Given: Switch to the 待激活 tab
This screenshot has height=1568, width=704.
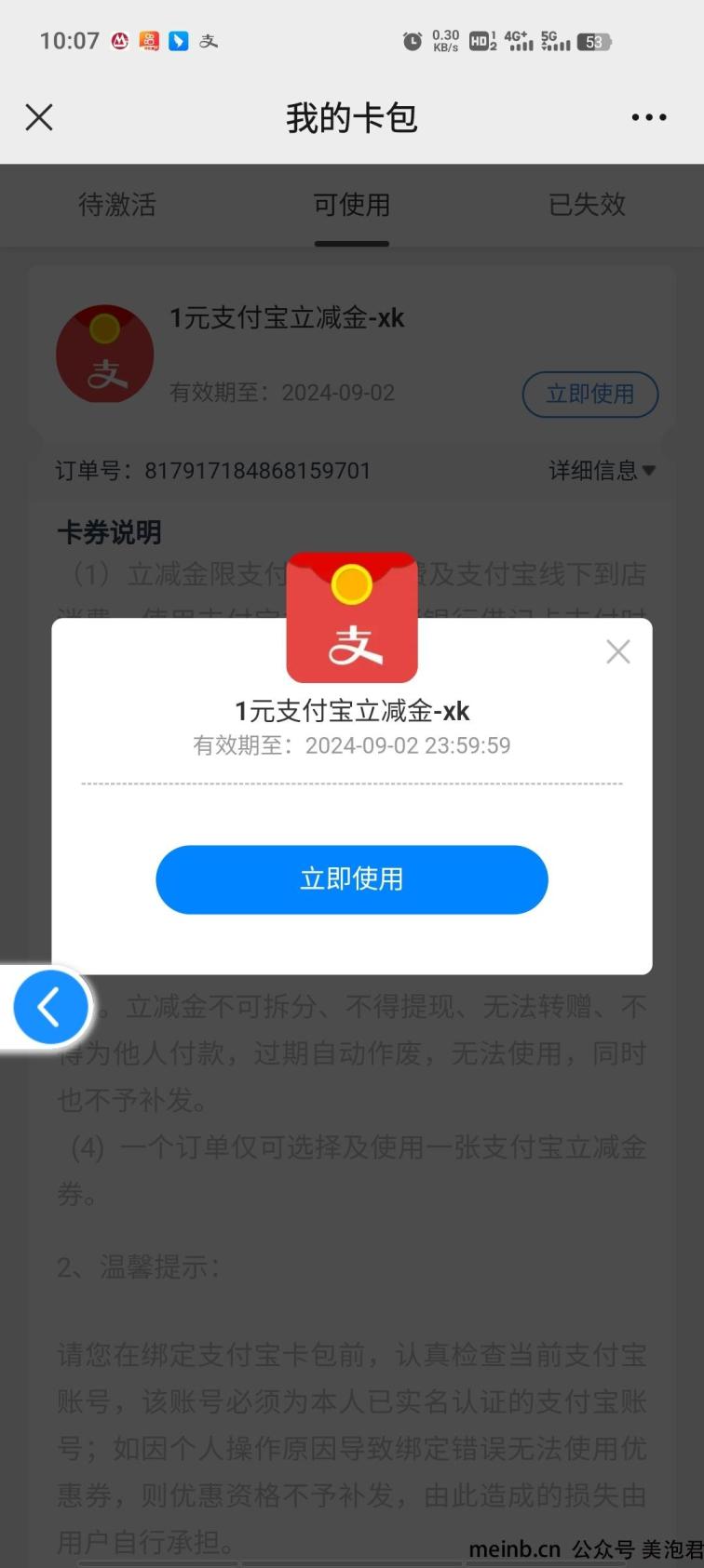Looking at the screenshot, I should pyautogui.click(x=117, y=205).
